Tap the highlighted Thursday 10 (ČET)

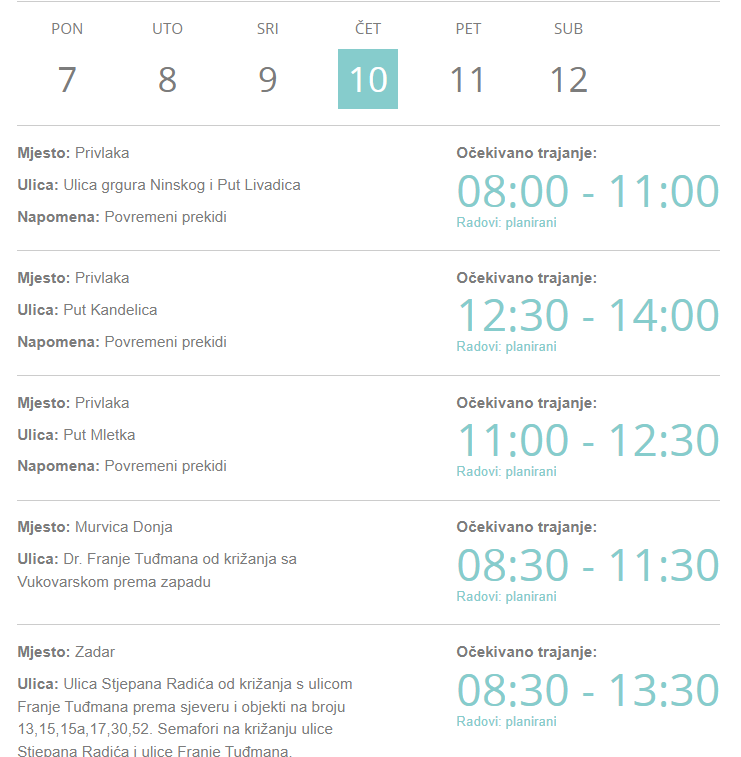(x=368, y=79)
